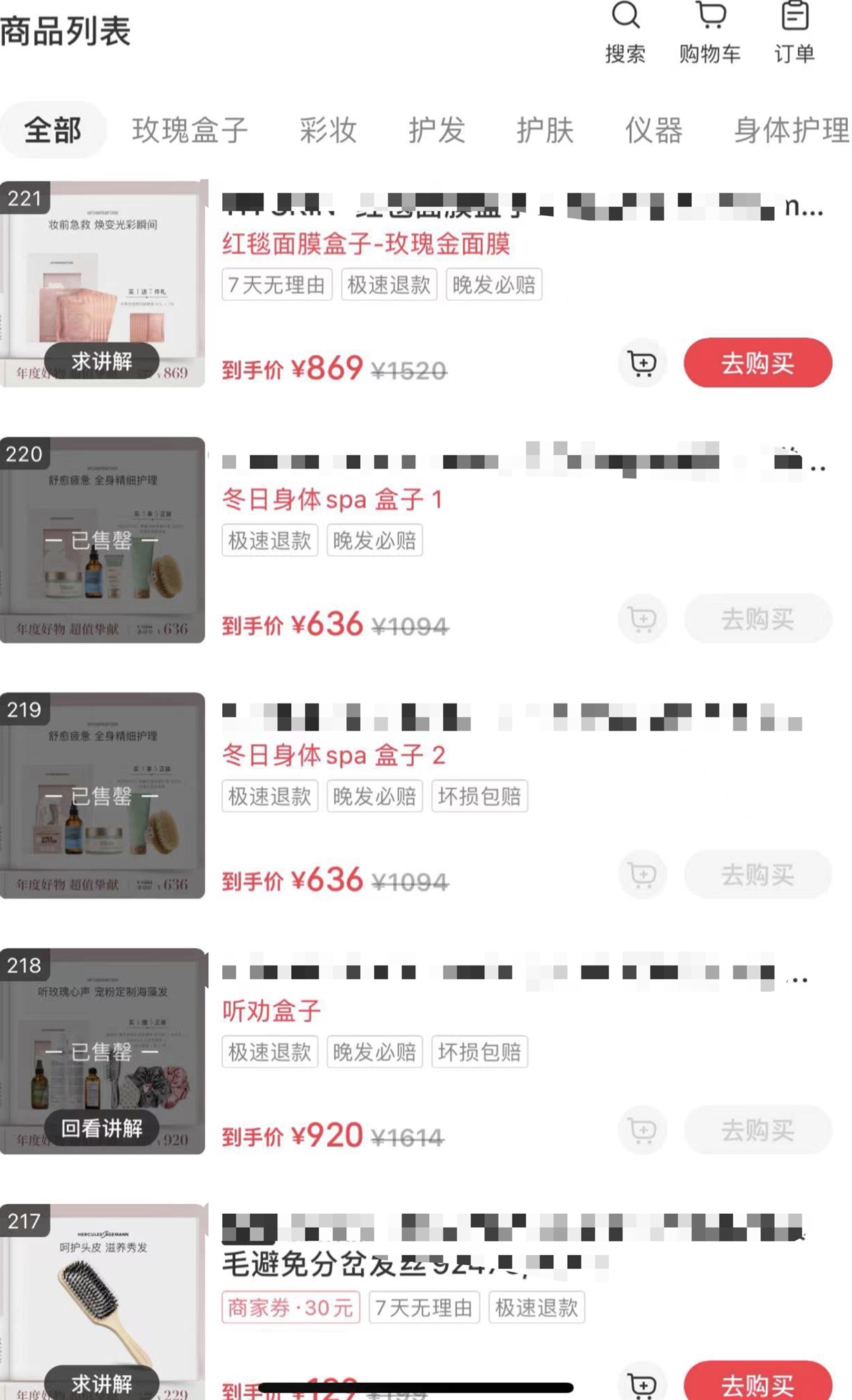
Task: Switch to the 仪器 tab
Action: pyautogui.click(x=653, y=130)
